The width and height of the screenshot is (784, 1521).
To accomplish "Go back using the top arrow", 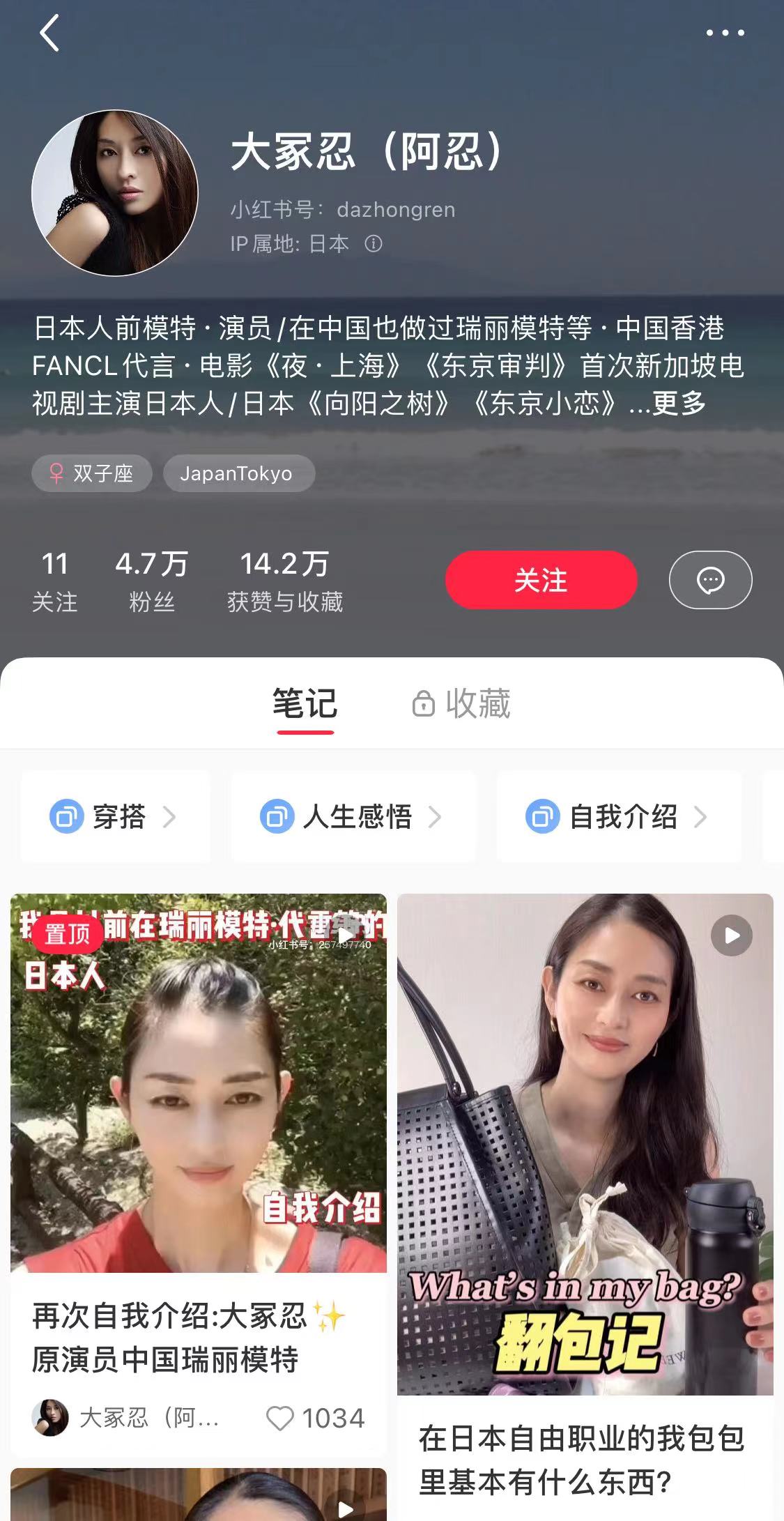I will [x=49, y=33].
